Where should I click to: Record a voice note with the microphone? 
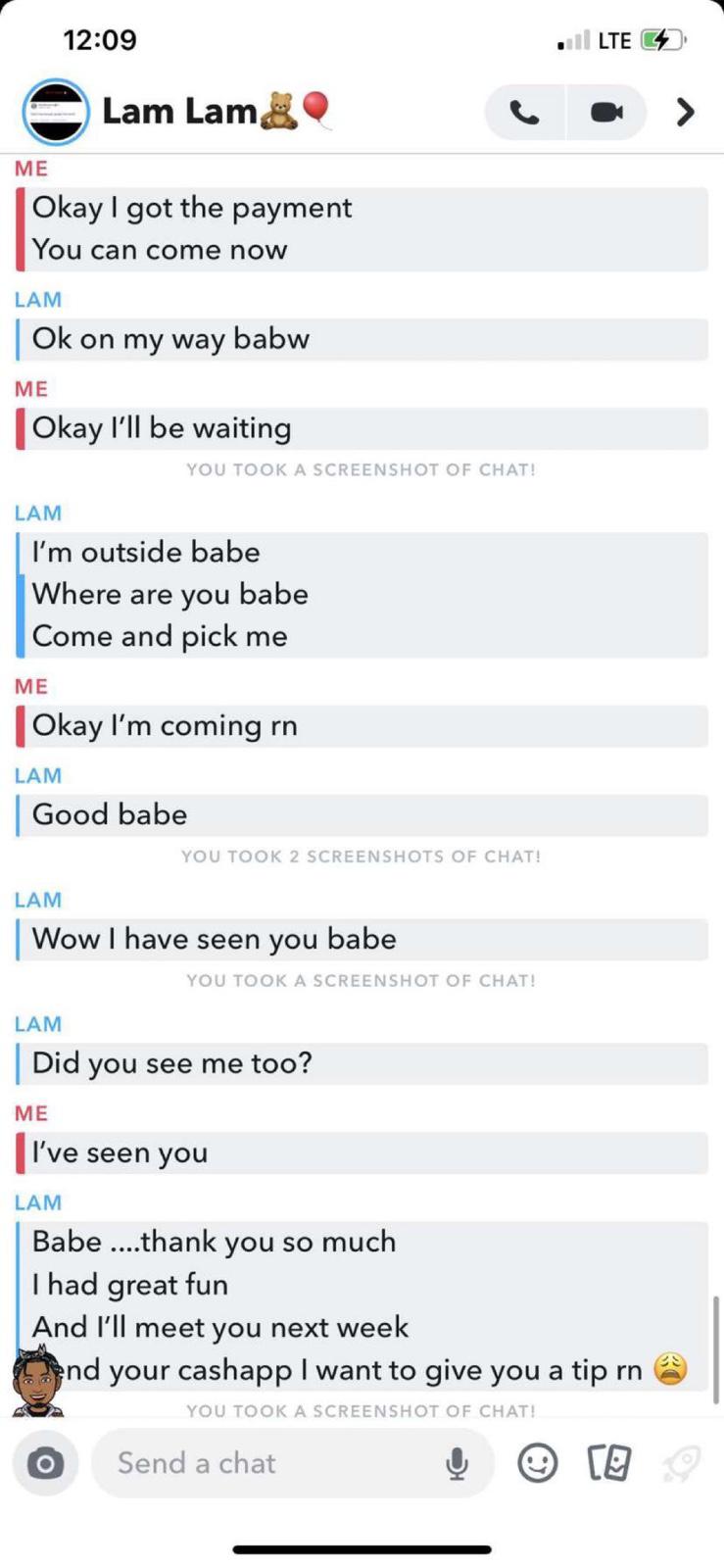pyautogui.click(x=457, y=1463)
